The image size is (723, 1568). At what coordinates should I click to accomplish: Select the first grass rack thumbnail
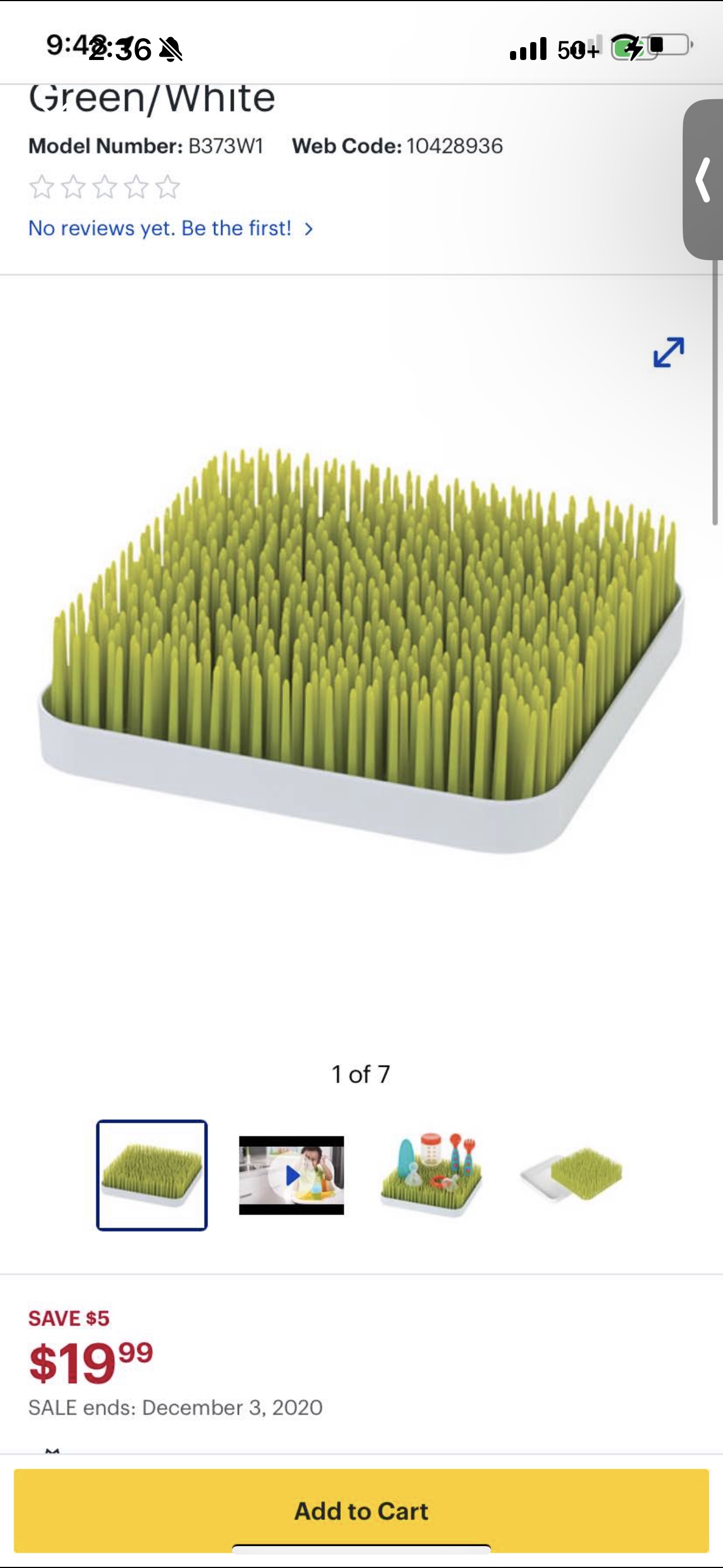tap(152, 1175)
